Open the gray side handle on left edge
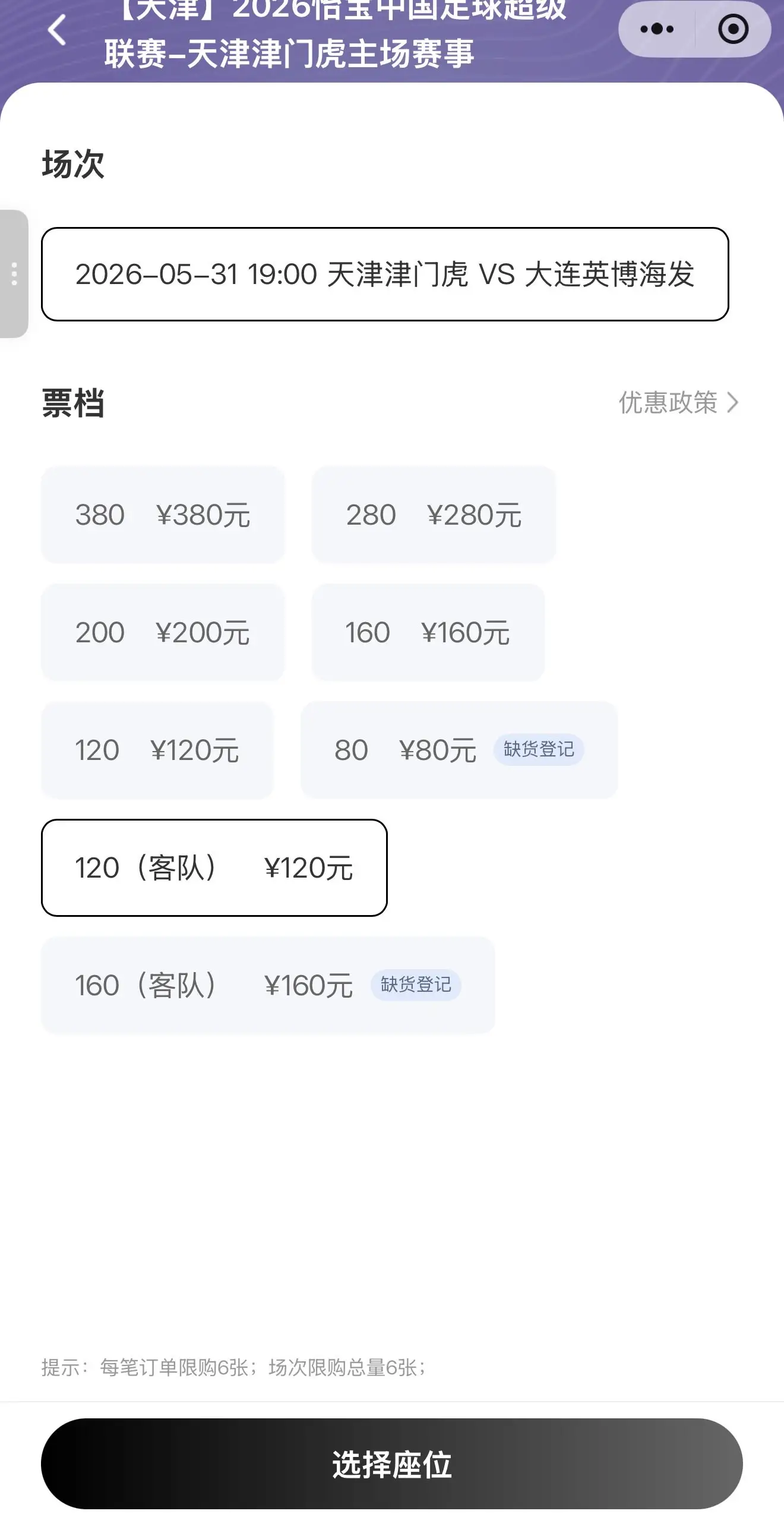This screenshot has height=1514, width=784. (x=14, y=274)
